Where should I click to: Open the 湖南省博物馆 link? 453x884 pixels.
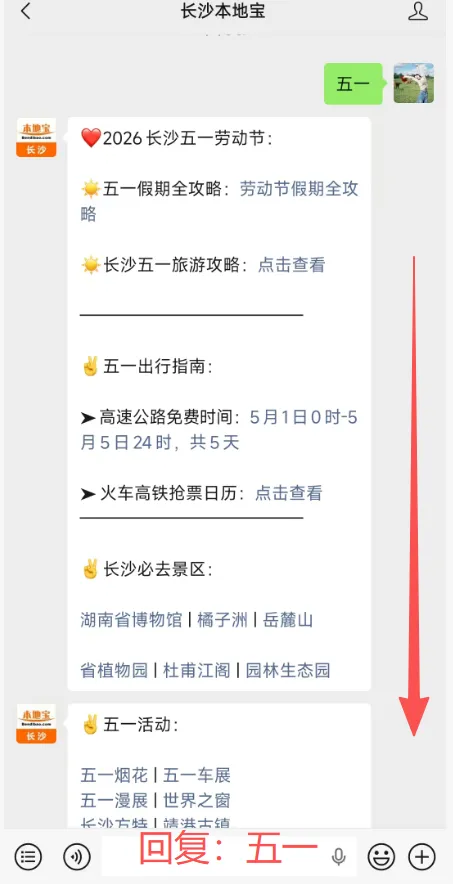point(131,620)
